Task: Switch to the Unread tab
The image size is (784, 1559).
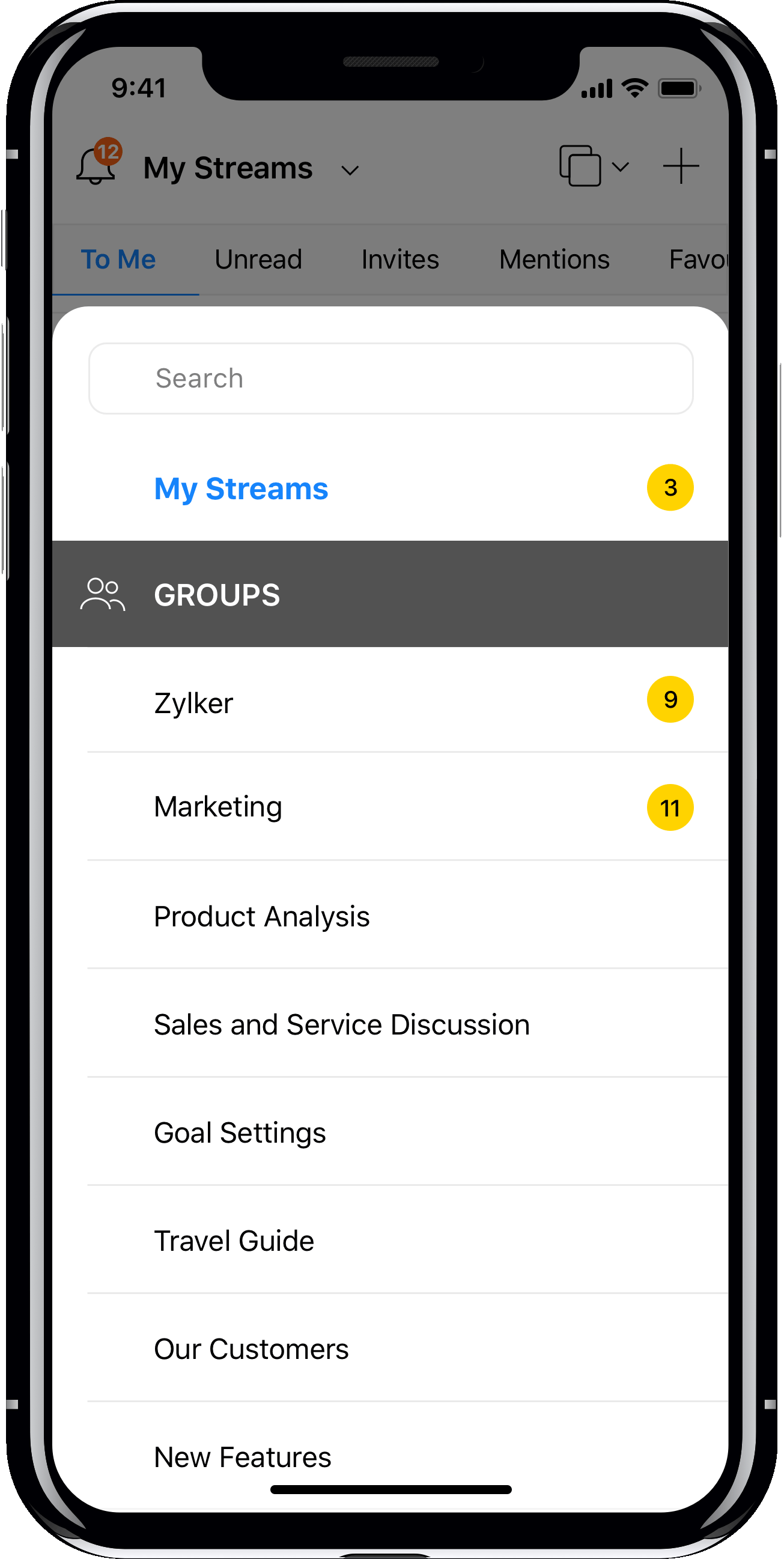Action: click(x=258, y=260)
